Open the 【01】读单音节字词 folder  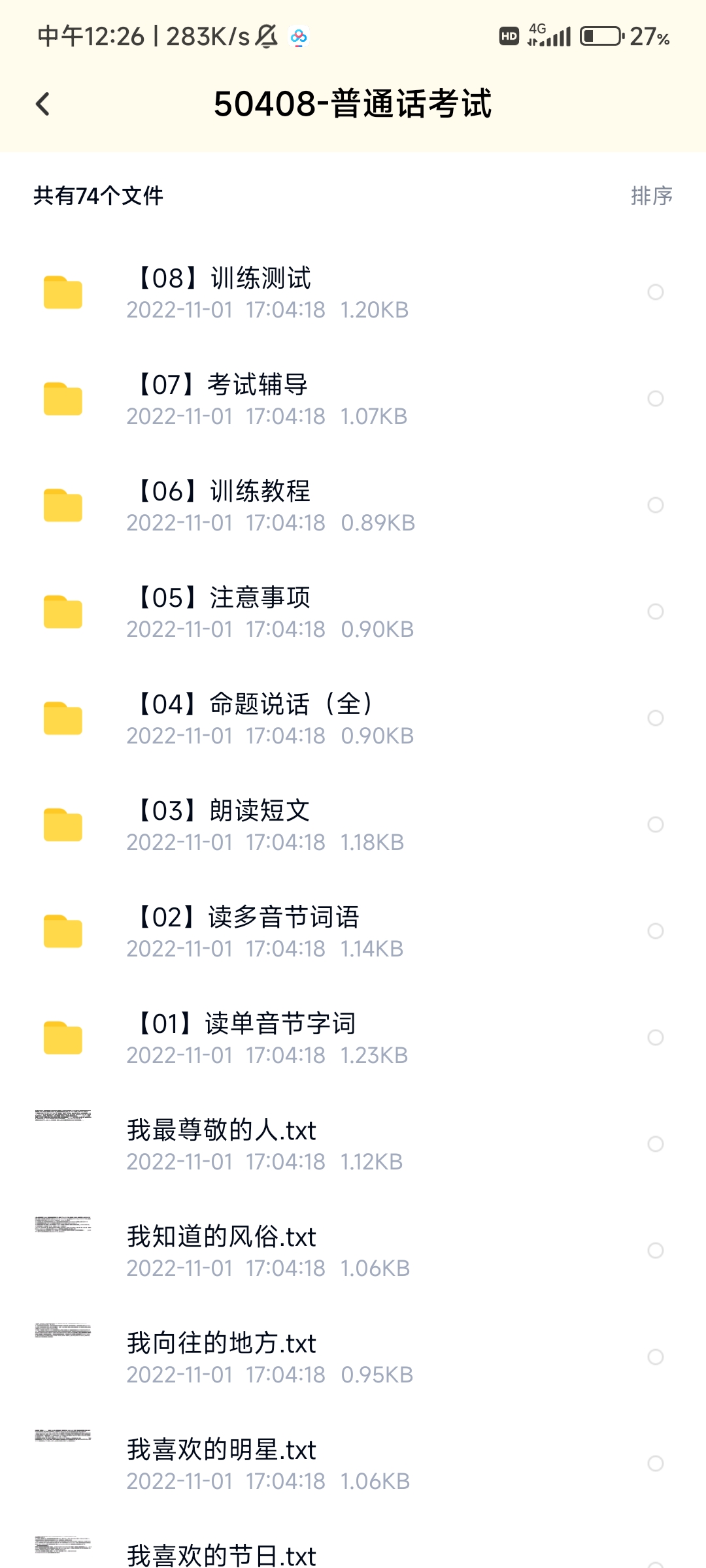[353, 1037]
